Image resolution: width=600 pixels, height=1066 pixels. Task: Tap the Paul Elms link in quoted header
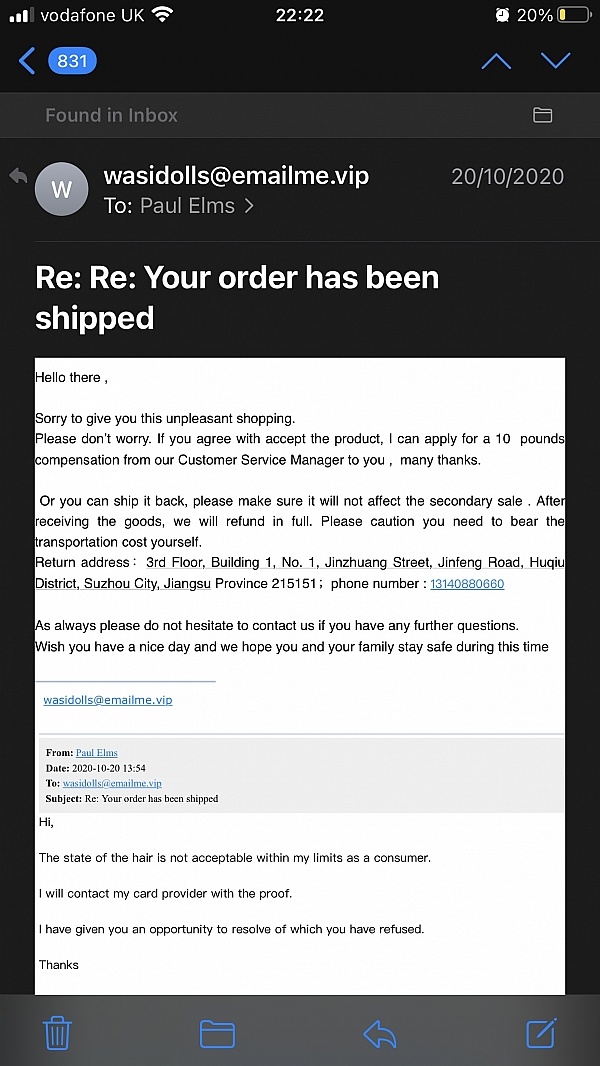(96, 753)
